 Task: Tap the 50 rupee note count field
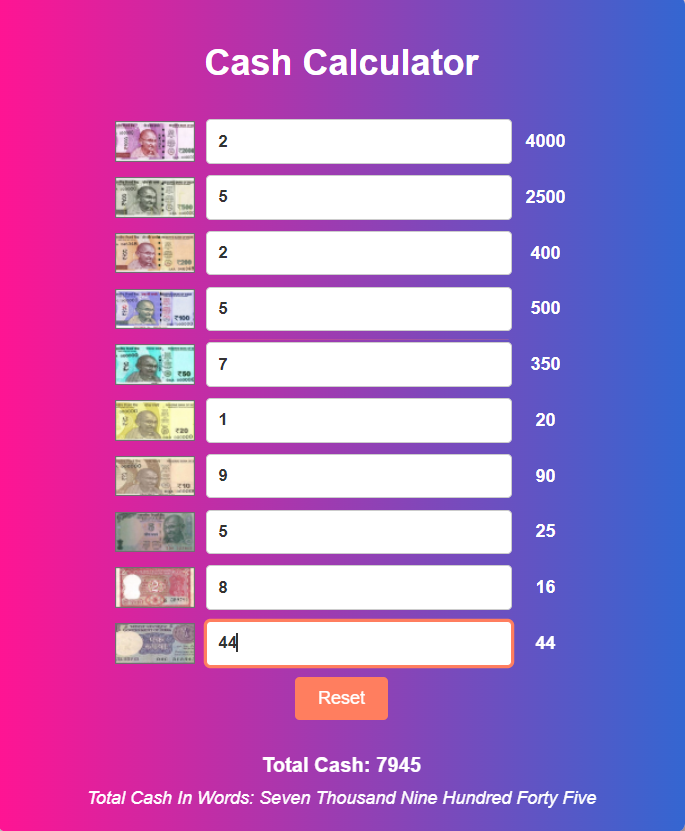pyautogui.click(x=358, y=364)
